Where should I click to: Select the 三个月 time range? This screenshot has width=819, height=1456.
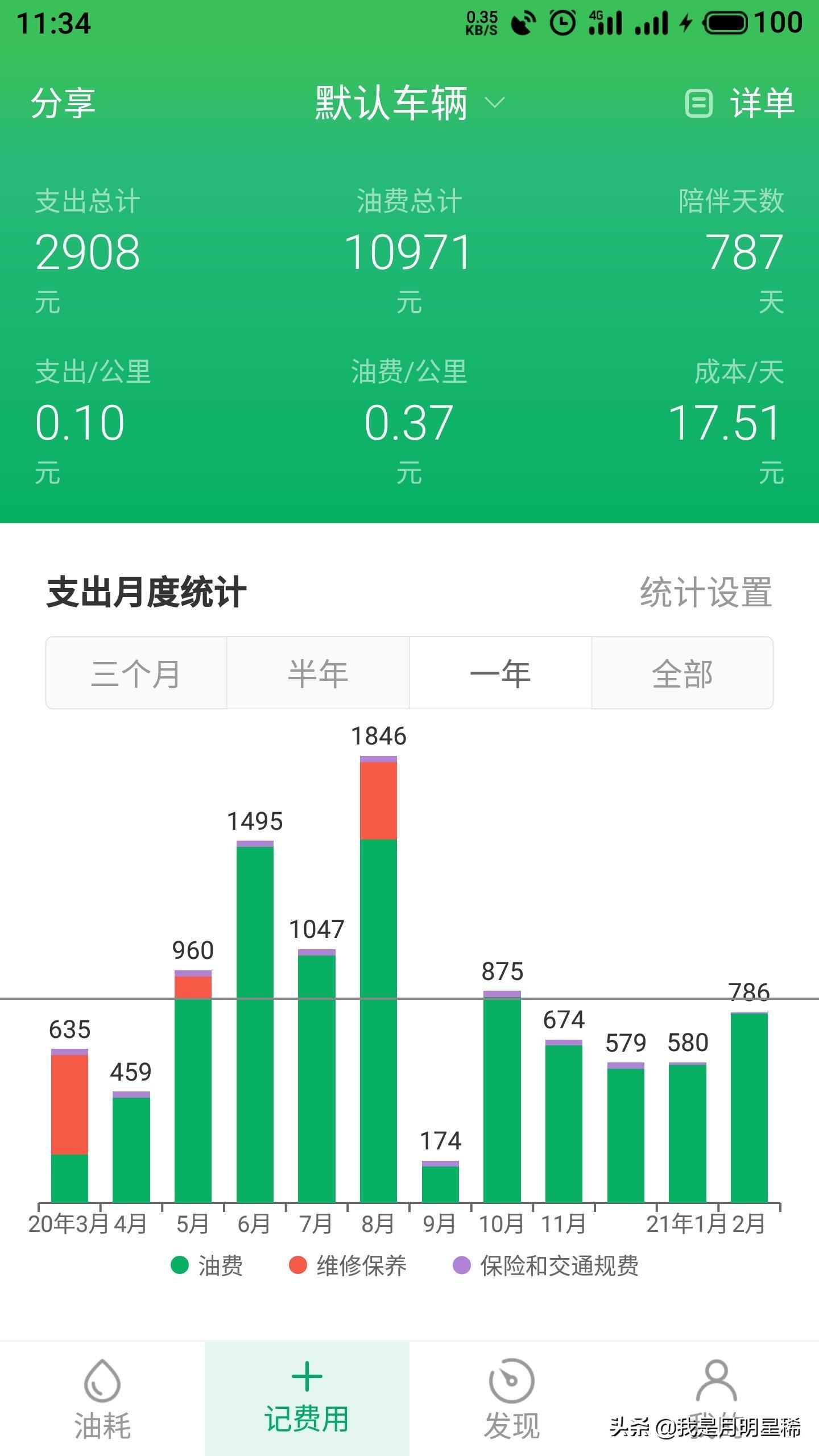pos(136,673)
